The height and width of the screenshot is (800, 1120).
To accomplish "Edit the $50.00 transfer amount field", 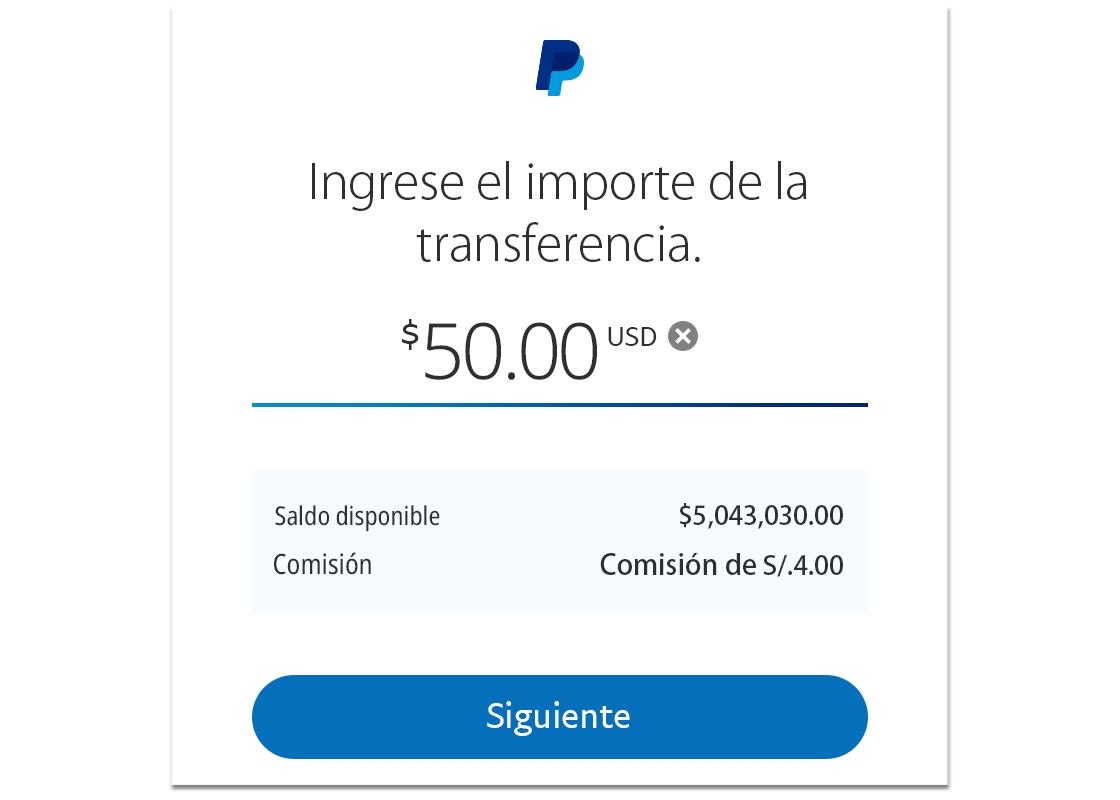I will click(x=510, y=353).
